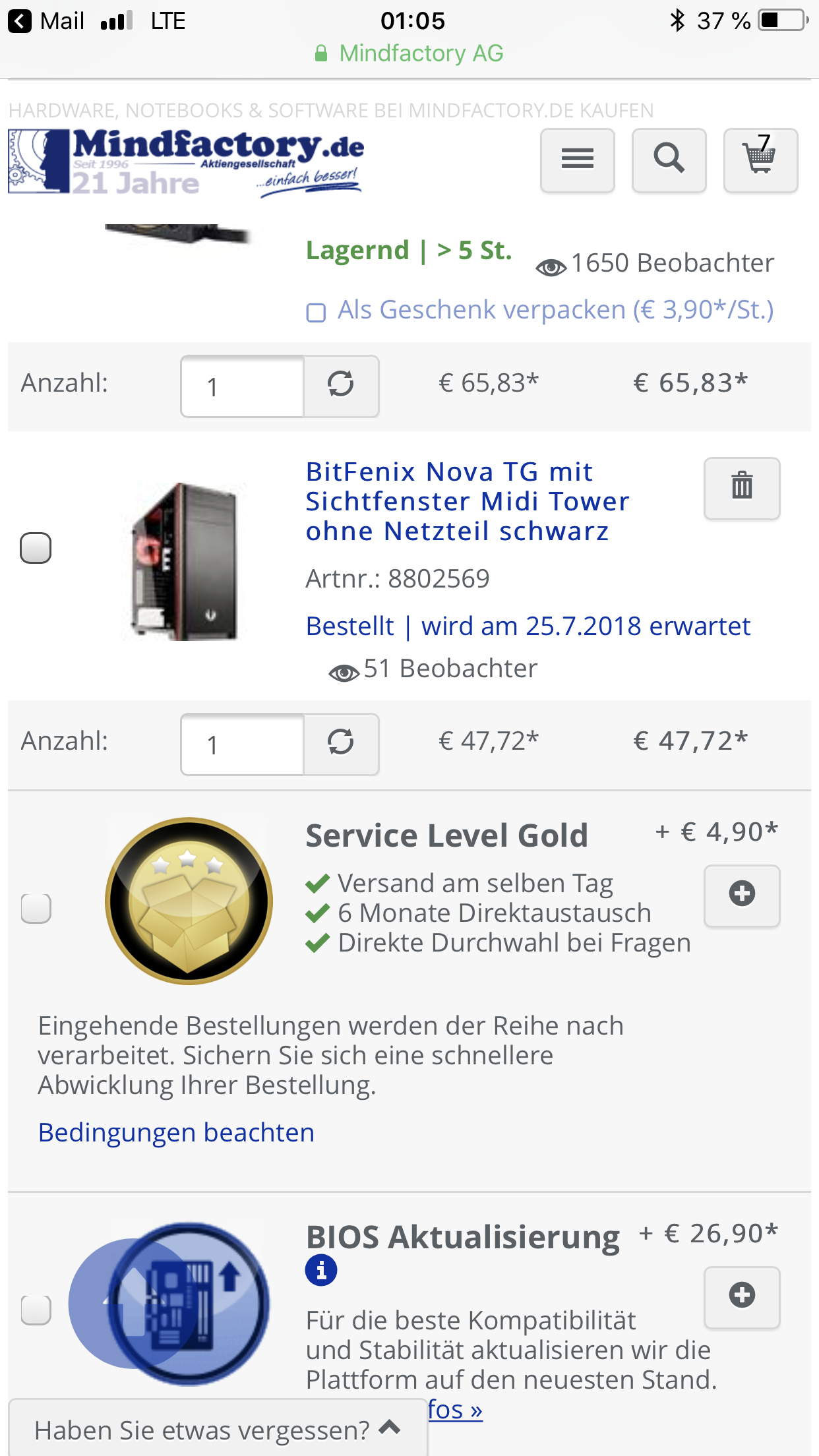Delete BitFenix Nova TG from cart

[742, 488]
